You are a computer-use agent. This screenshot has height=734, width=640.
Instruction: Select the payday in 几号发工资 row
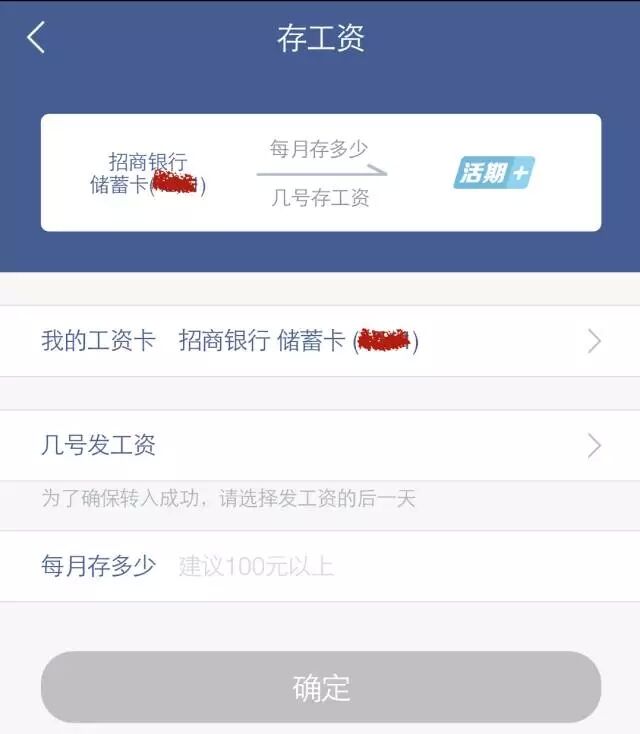click(x=320, y=445)
